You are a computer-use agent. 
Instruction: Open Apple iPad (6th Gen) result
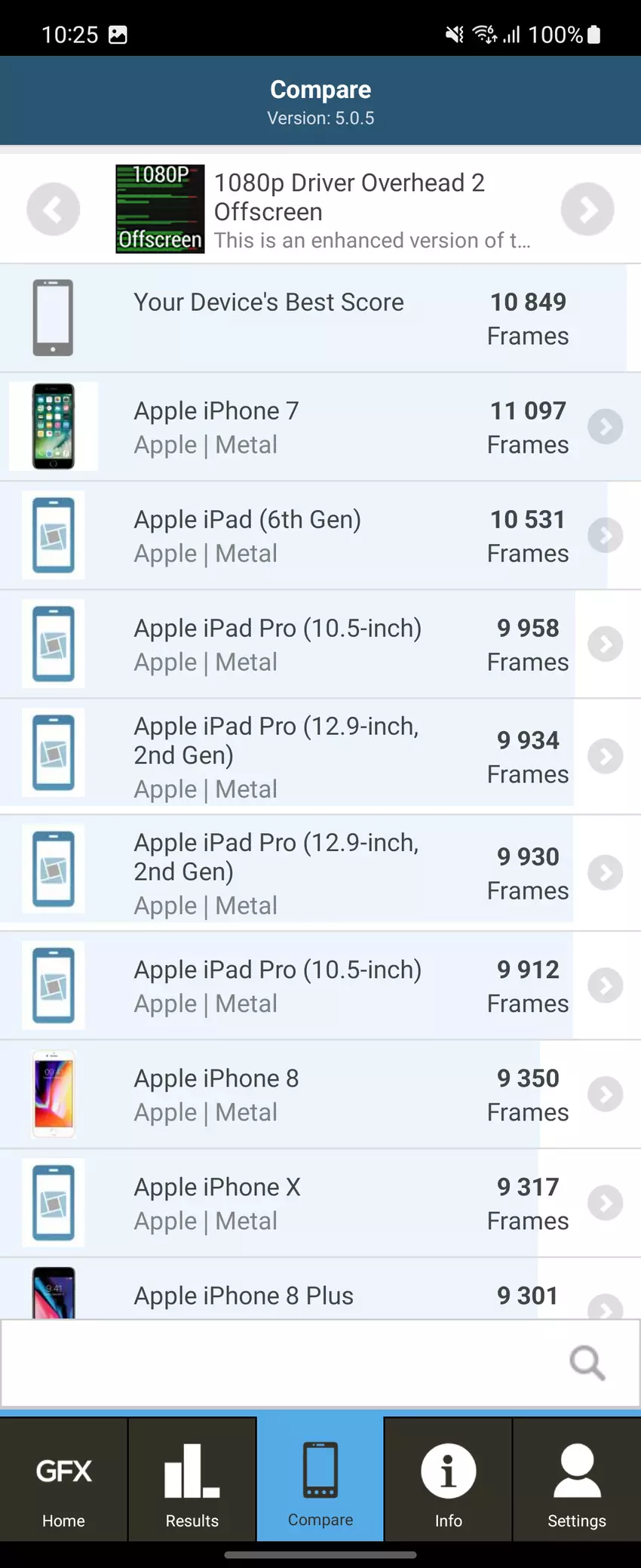point(320,536)
